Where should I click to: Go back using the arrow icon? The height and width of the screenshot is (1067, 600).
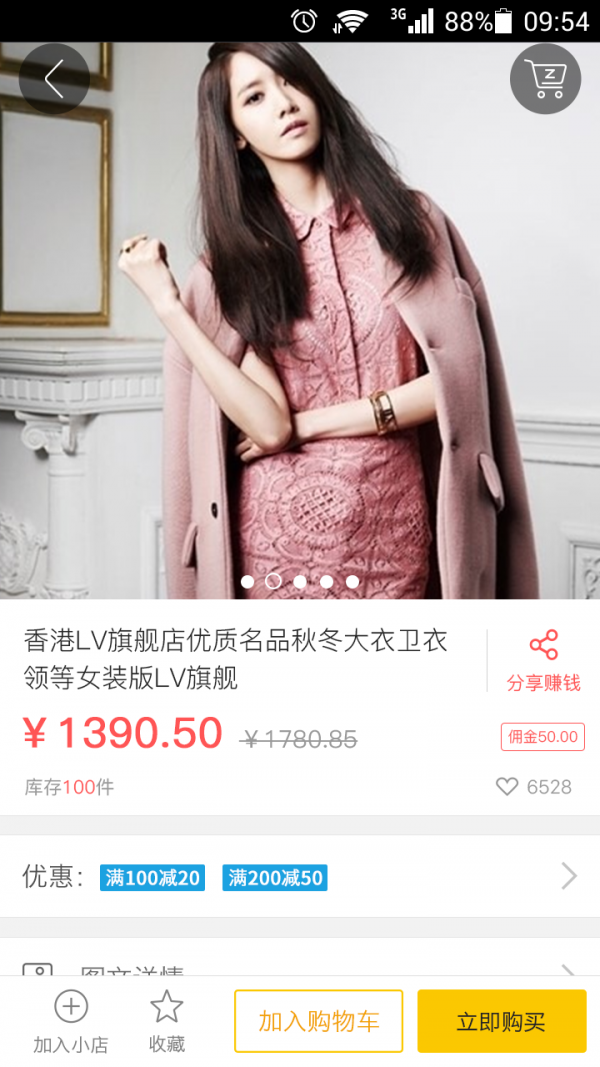tap(54, 79)
